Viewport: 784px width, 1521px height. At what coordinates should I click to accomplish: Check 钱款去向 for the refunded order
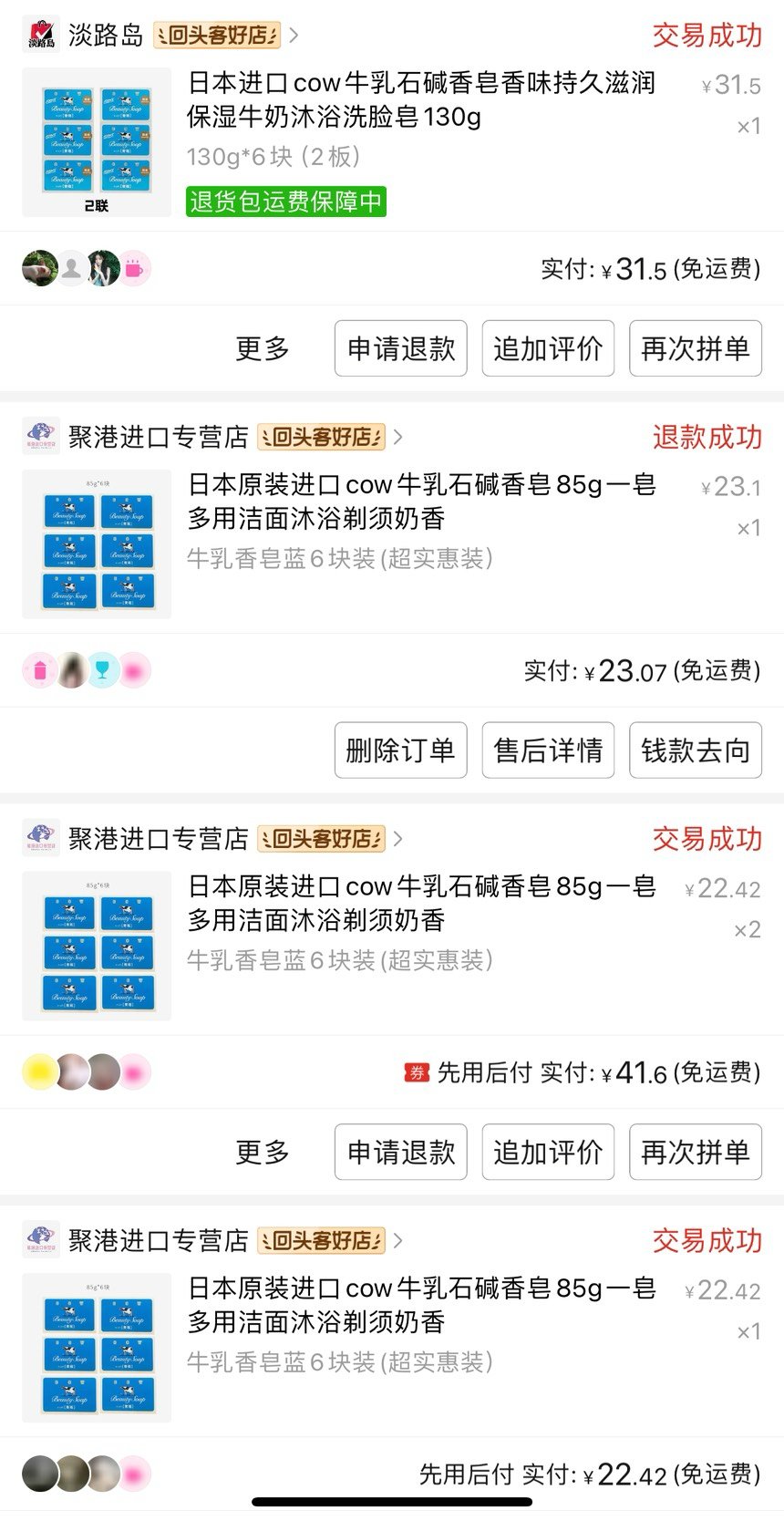[696, 750]
